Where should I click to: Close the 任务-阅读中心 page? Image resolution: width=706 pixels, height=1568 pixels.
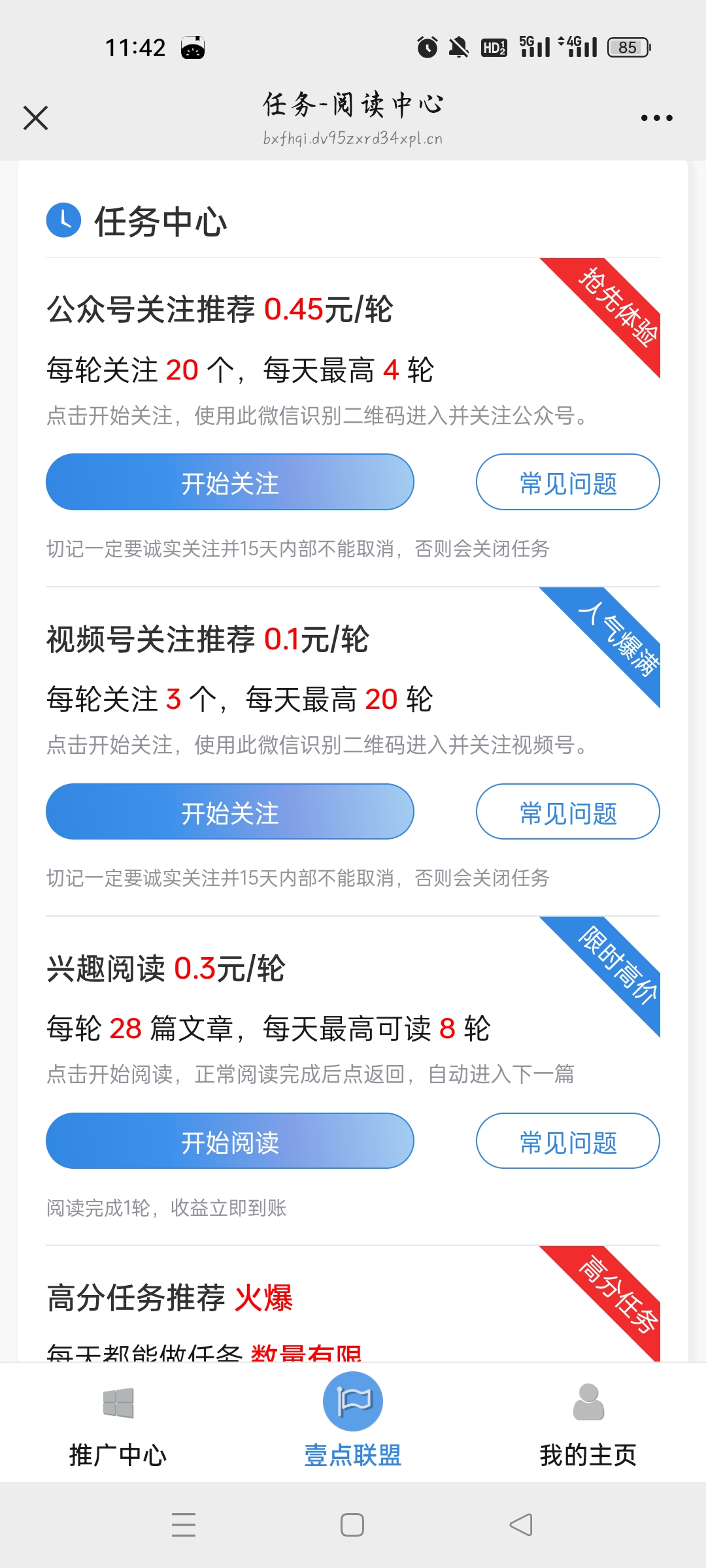click(36, 118)
